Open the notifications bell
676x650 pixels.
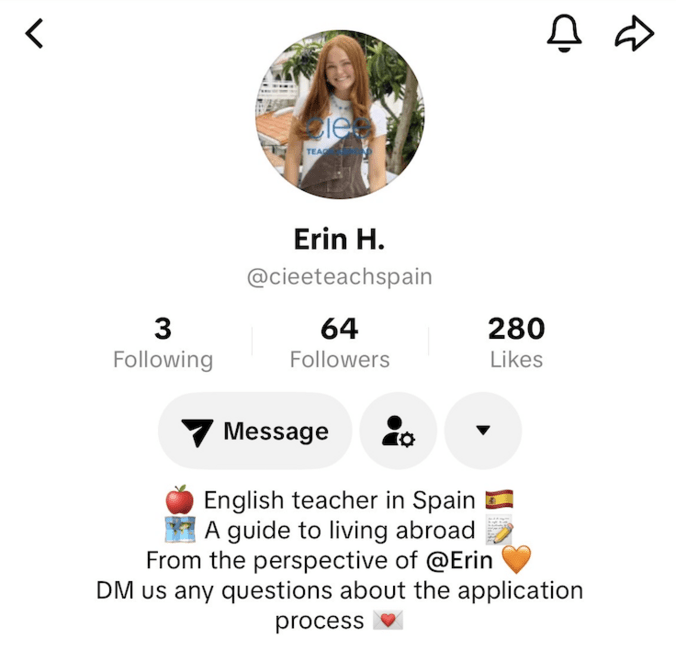(x=564, y=34)
